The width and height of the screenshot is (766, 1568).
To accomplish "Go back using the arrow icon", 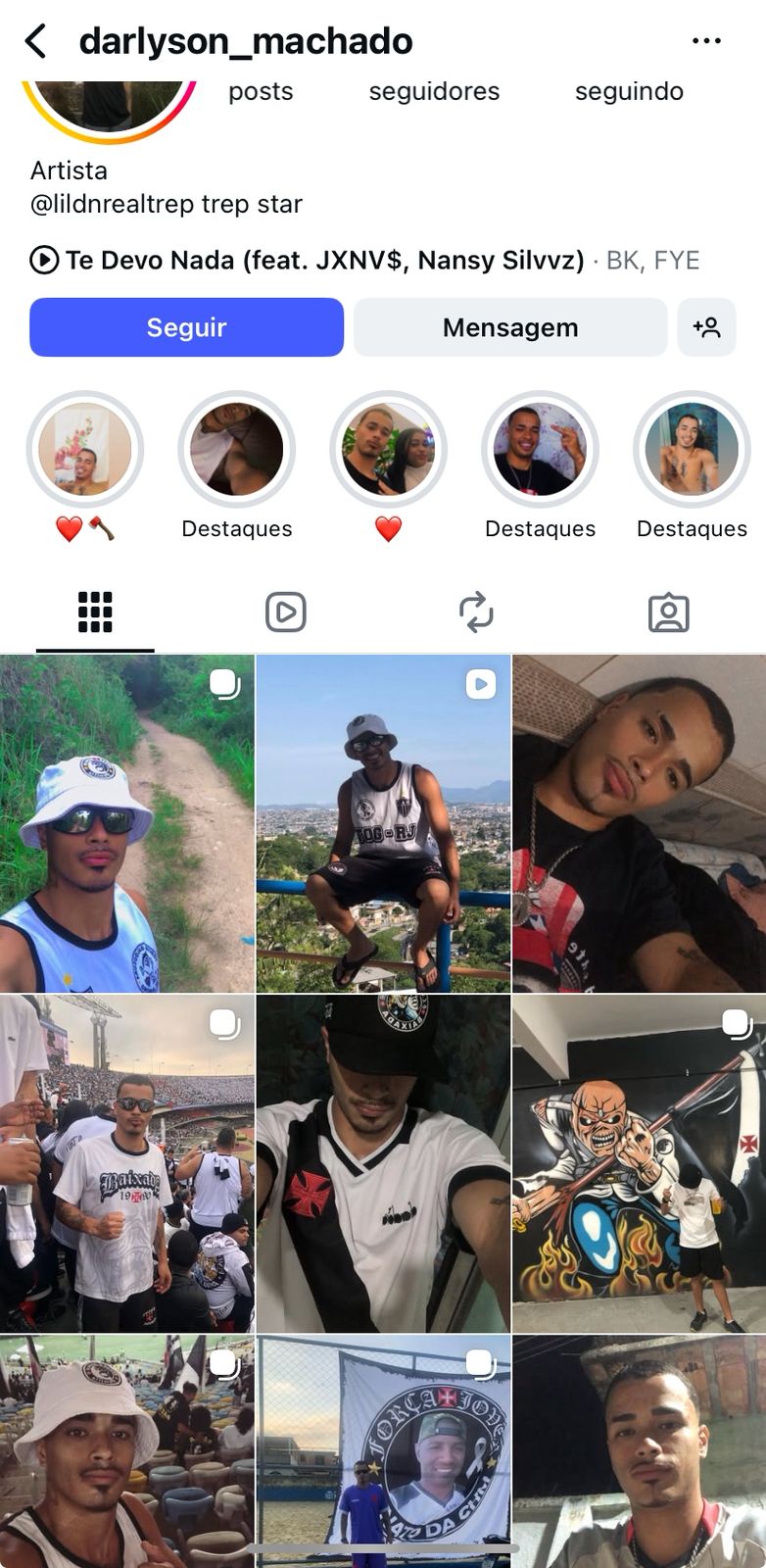I will [x=35, y=41].
